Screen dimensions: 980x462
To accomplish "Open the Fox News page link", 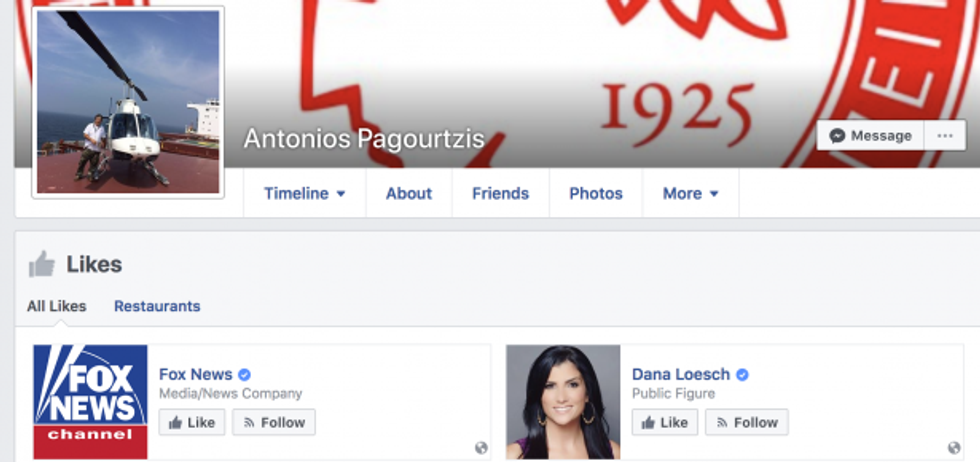I will coord(196,374).
